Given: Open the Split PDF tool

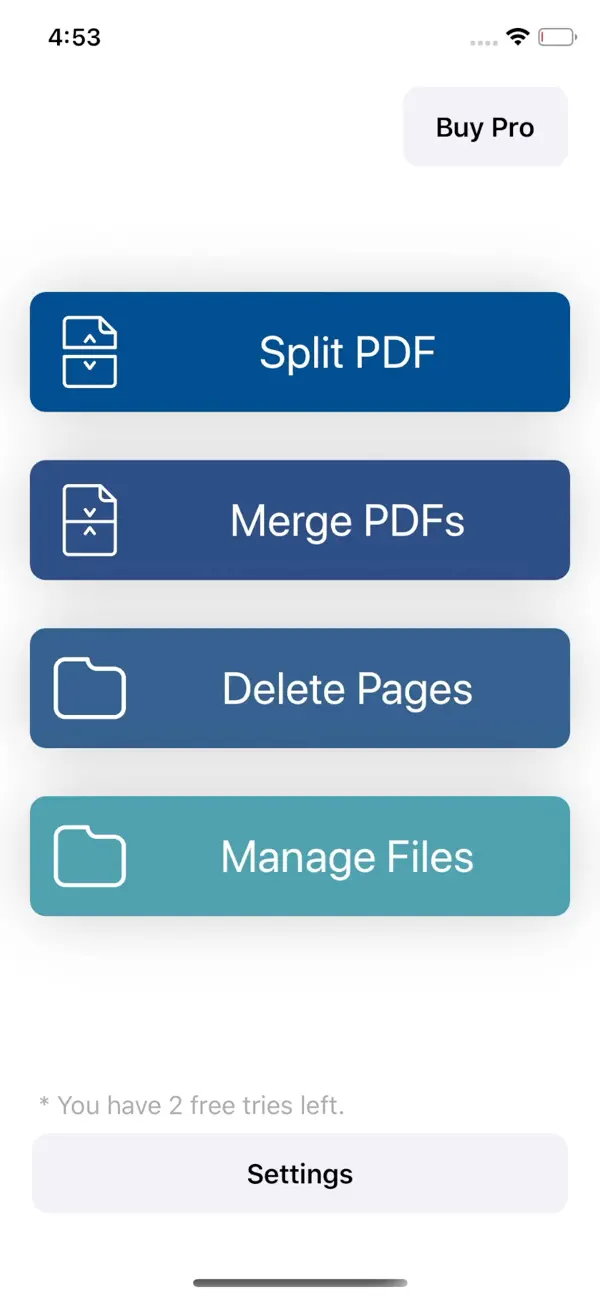Looking at the screenshot, I should [x=300, y=352].
